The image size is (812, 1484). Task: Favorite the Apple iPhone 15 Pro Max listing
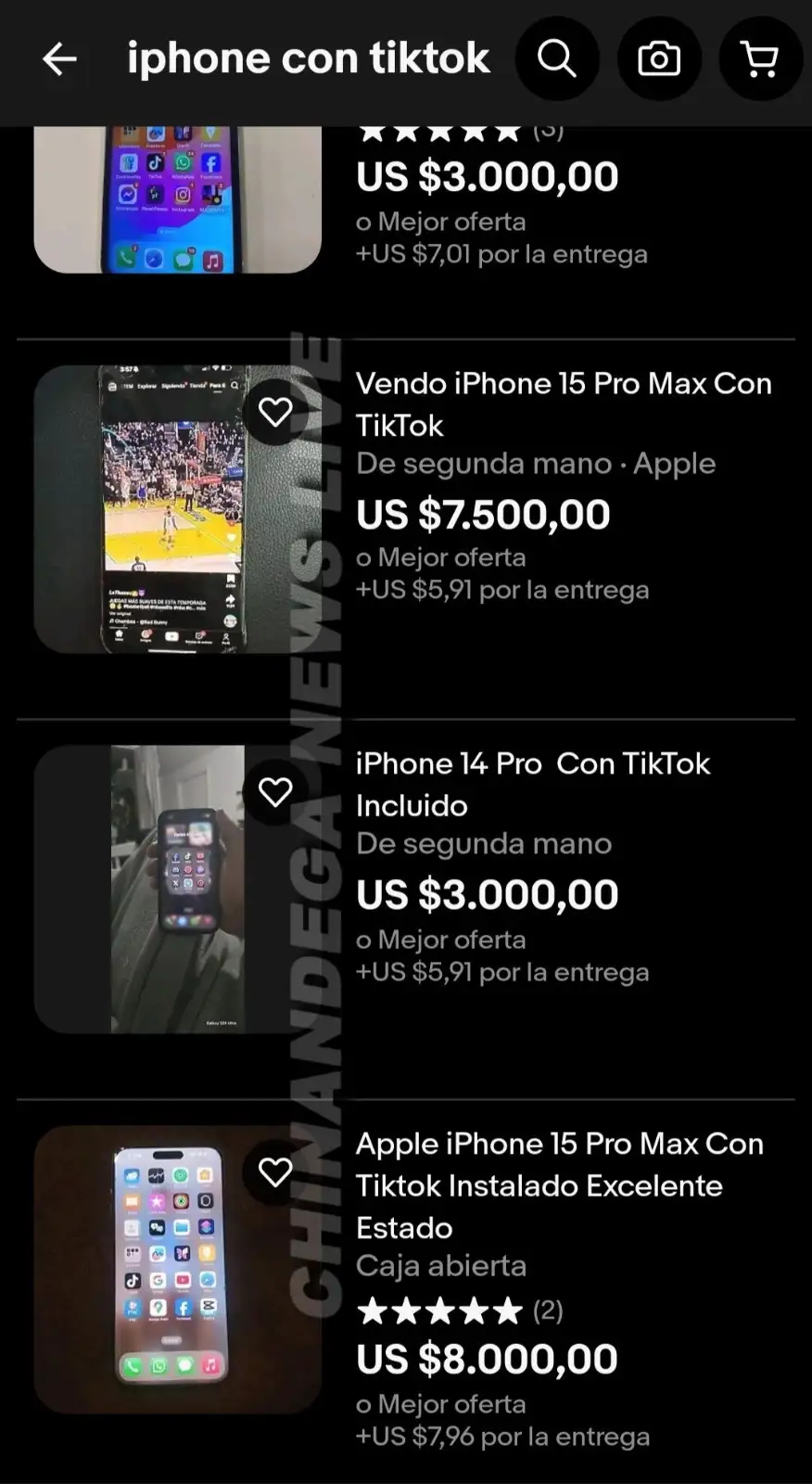click(275, 1172)
